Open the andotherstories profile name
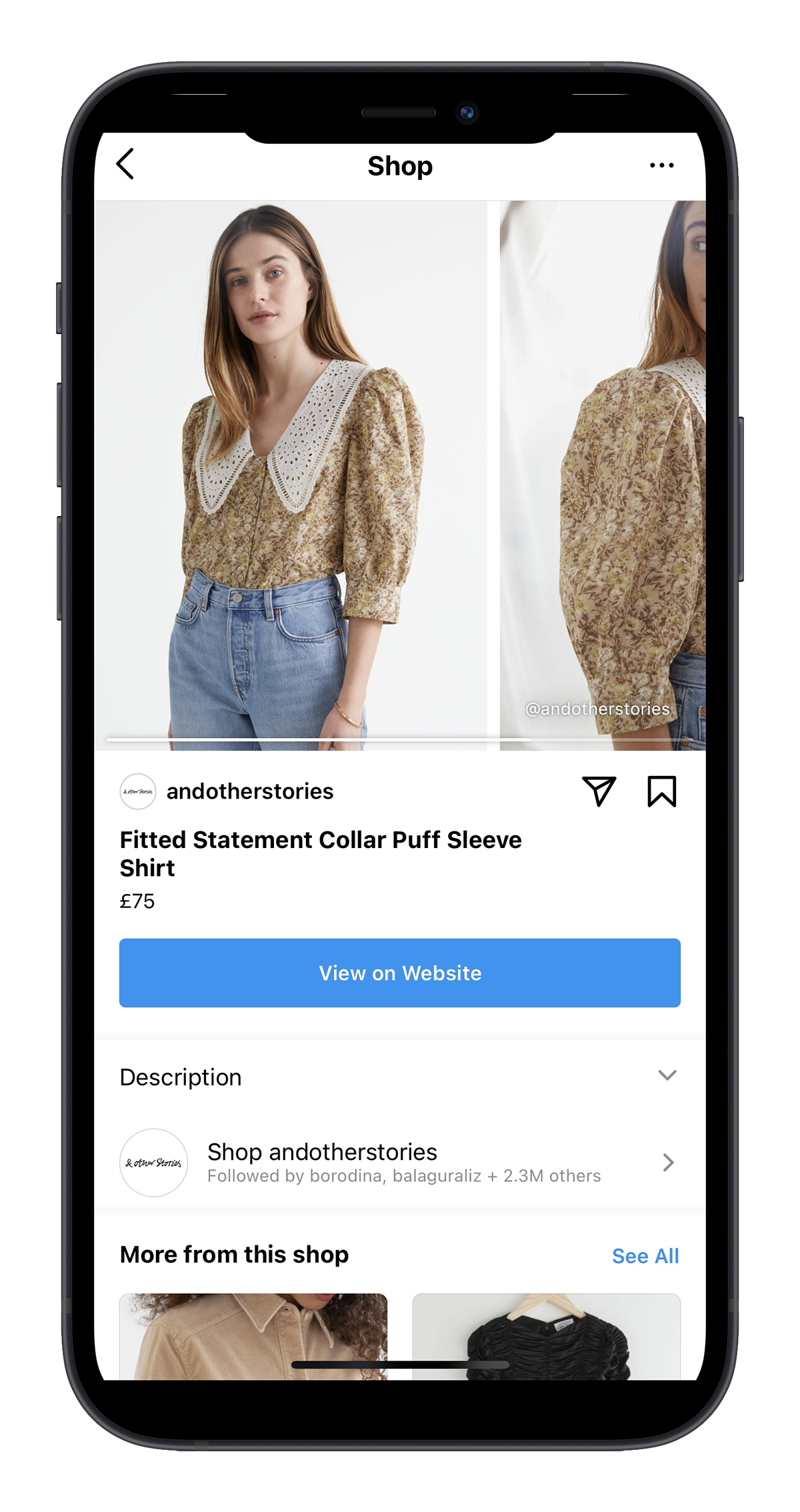 pos(249,791)
